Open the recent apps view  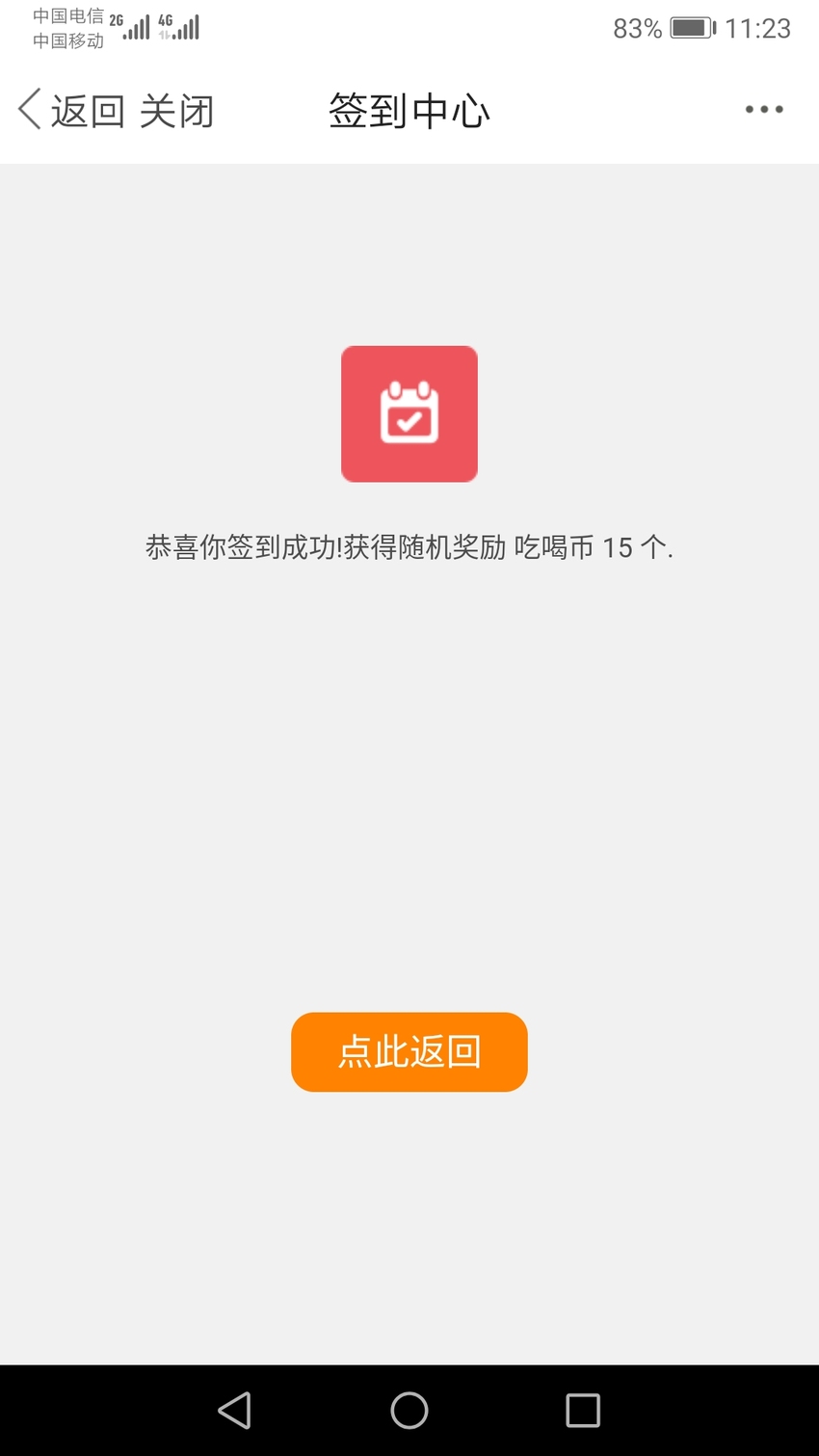click(x=583, y=1411)
